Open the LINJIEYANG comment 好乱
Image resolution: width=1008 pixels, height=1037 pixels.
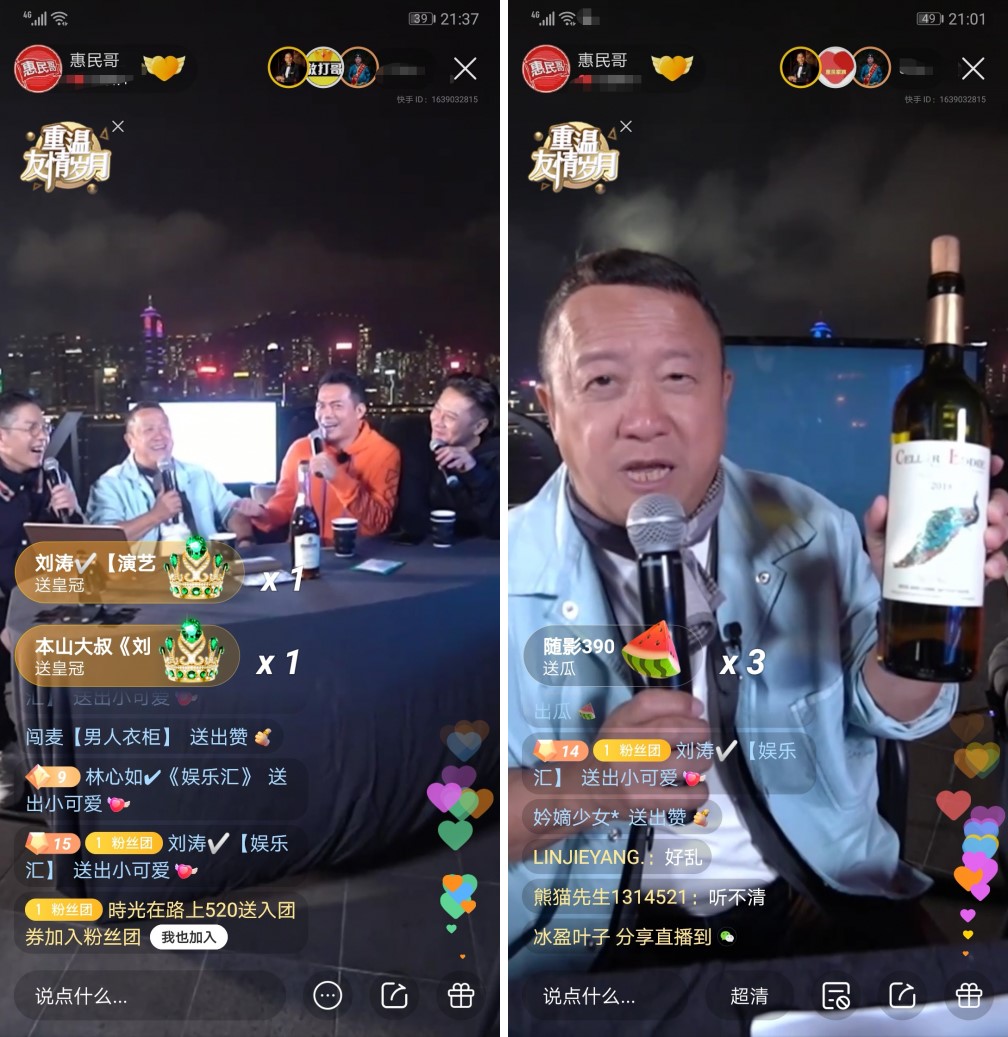(618, 856)
